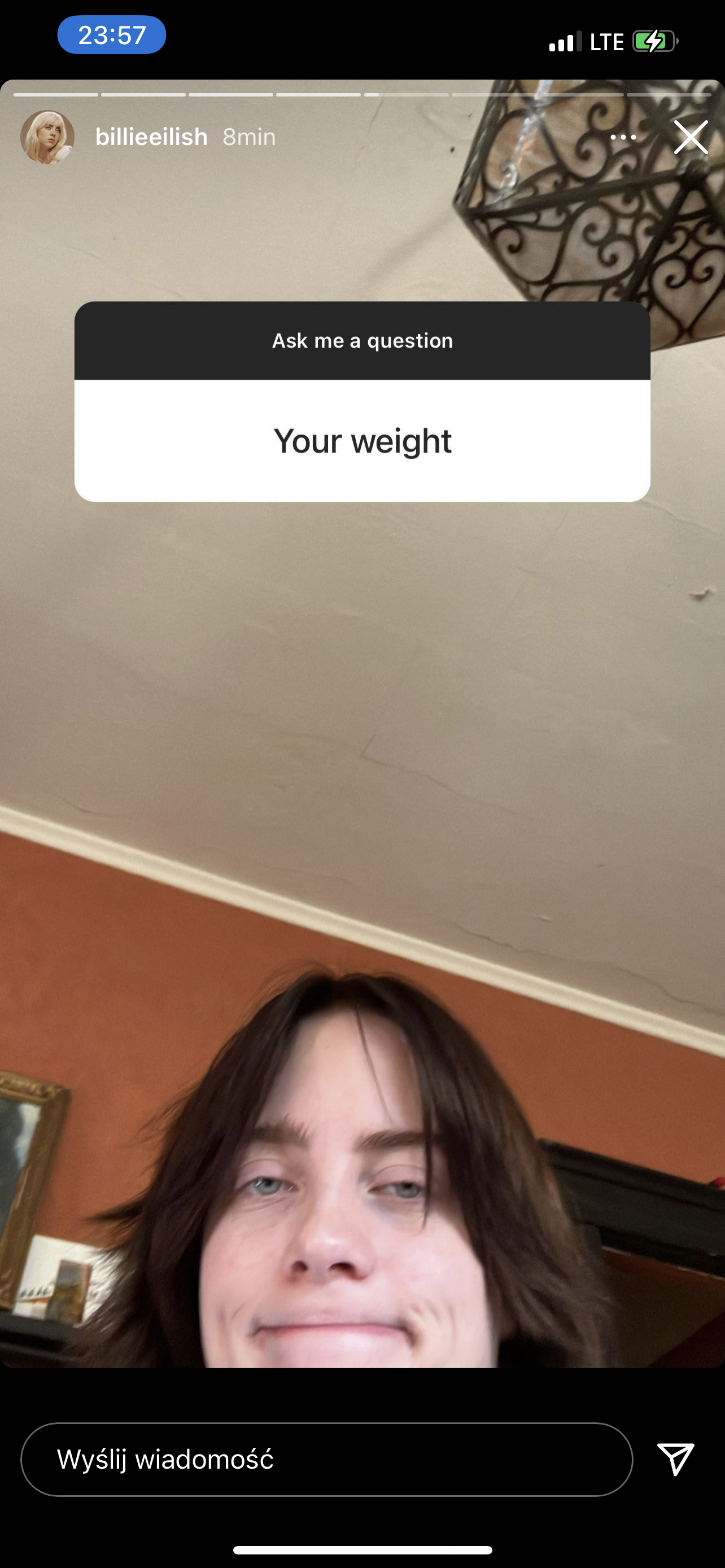This screenshot has width=725, height=1568.
Task: Open the three-dot story options menu
Action: [623, 138]
